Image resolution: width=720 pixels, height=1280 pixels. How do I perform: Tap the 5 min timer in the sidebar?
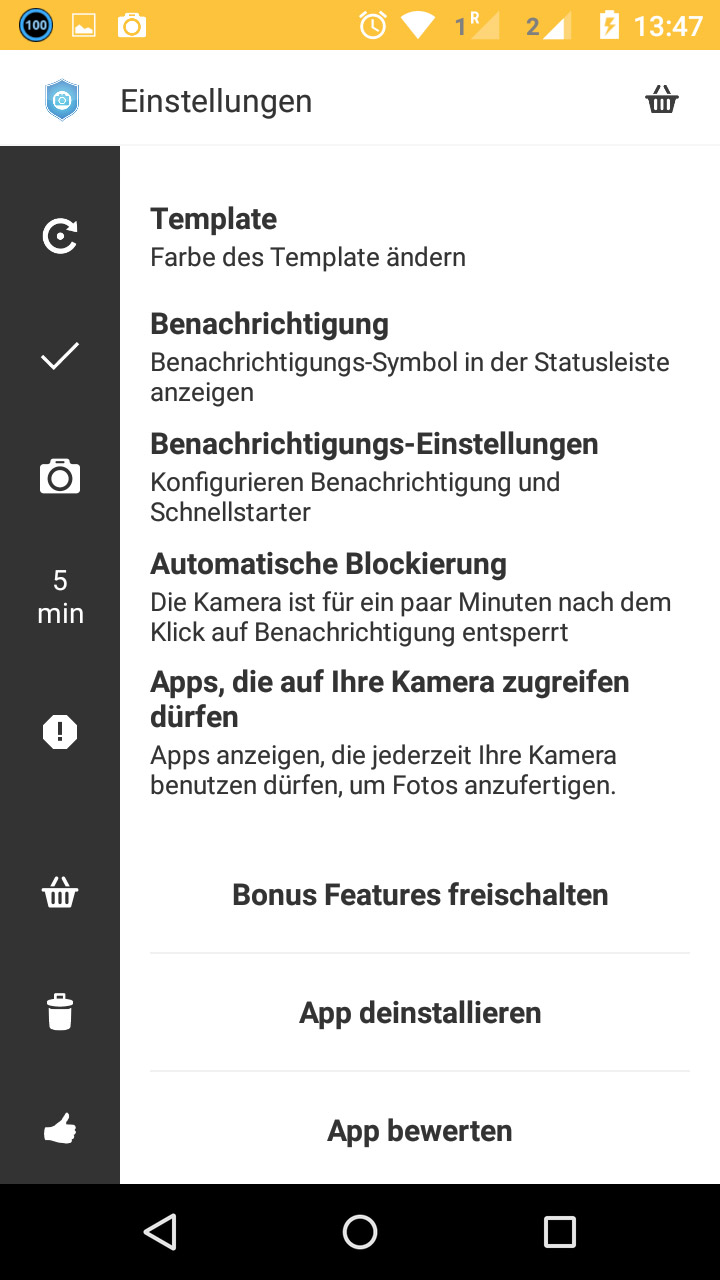[x=60, y=597]
